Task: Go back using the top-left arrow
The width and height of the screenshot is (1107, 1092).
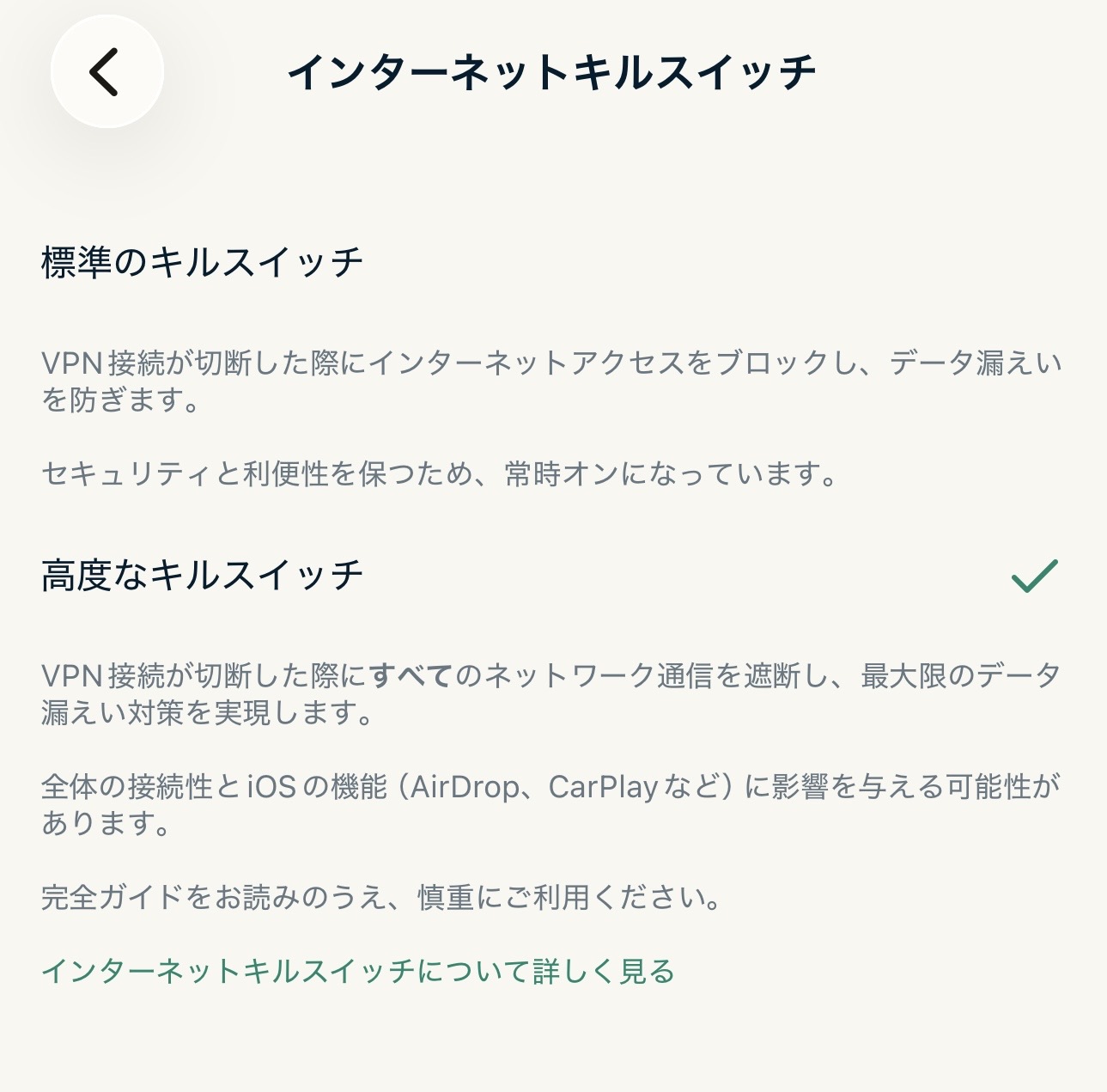Action: pyautogui.click(x=106, y=72)
